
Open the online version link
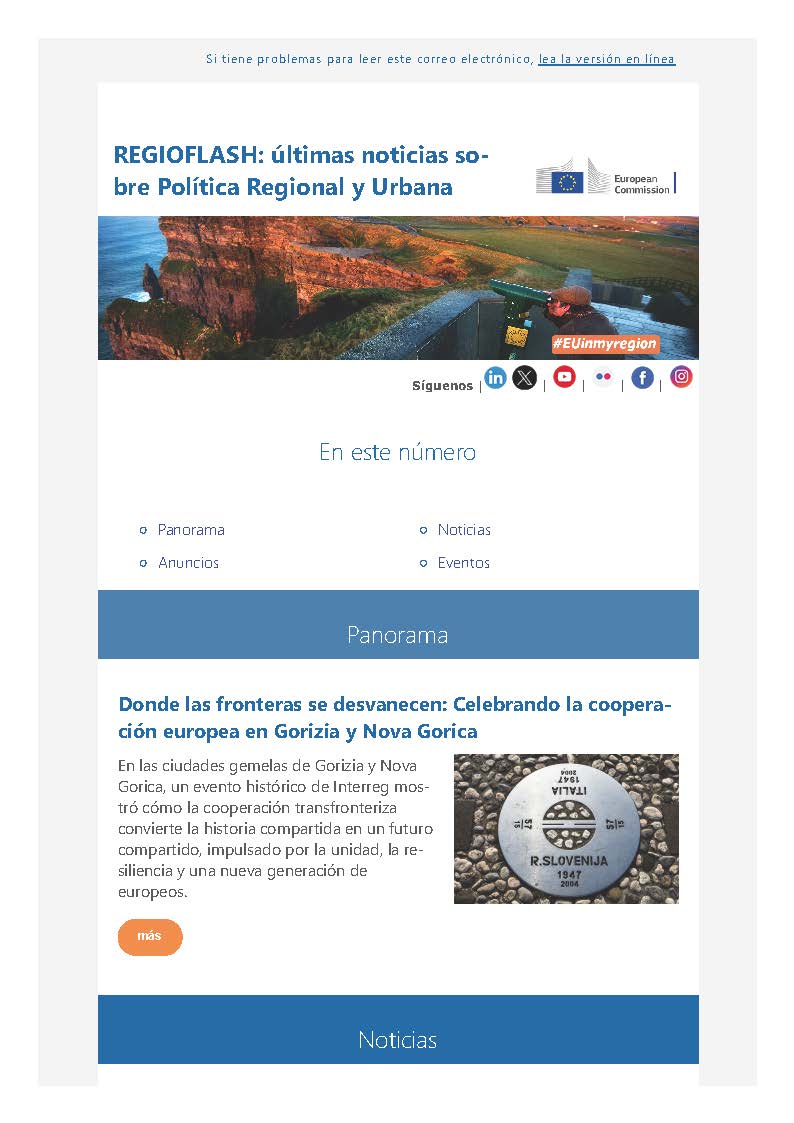[x=606, y=59]
